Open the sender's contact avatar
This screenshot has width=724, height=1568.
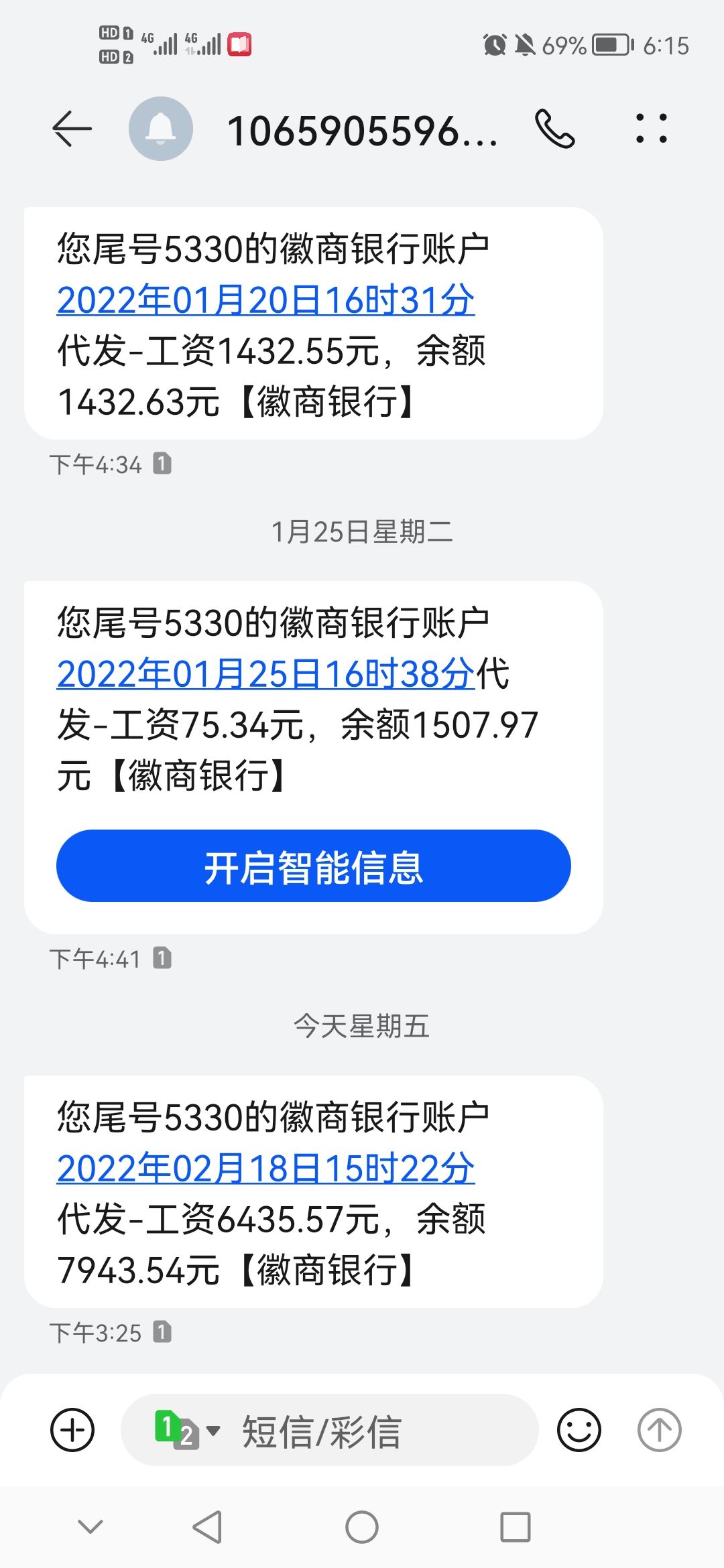tap(161, 129)
